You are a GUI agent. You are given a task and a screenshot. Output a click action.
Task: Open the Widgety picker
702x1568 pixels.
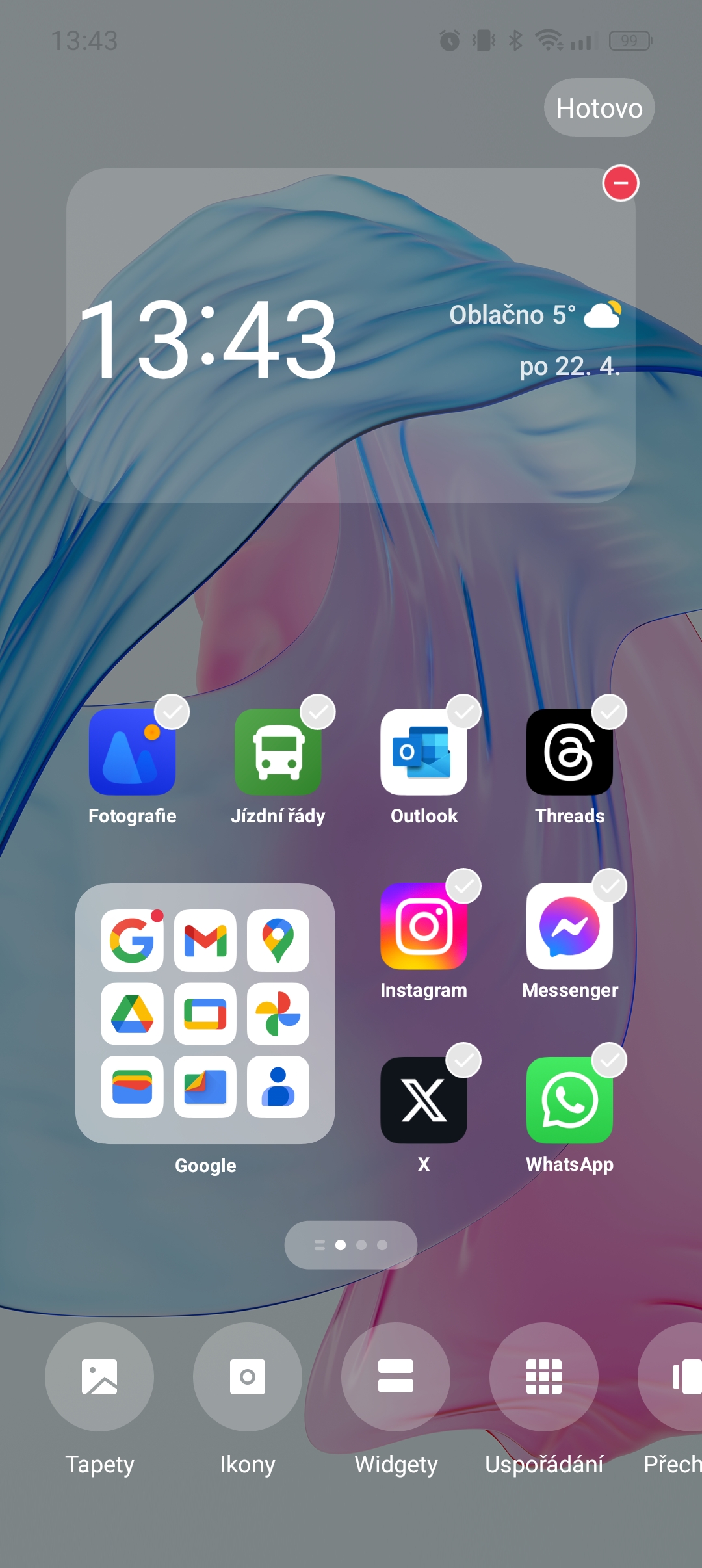[396, 1377]
